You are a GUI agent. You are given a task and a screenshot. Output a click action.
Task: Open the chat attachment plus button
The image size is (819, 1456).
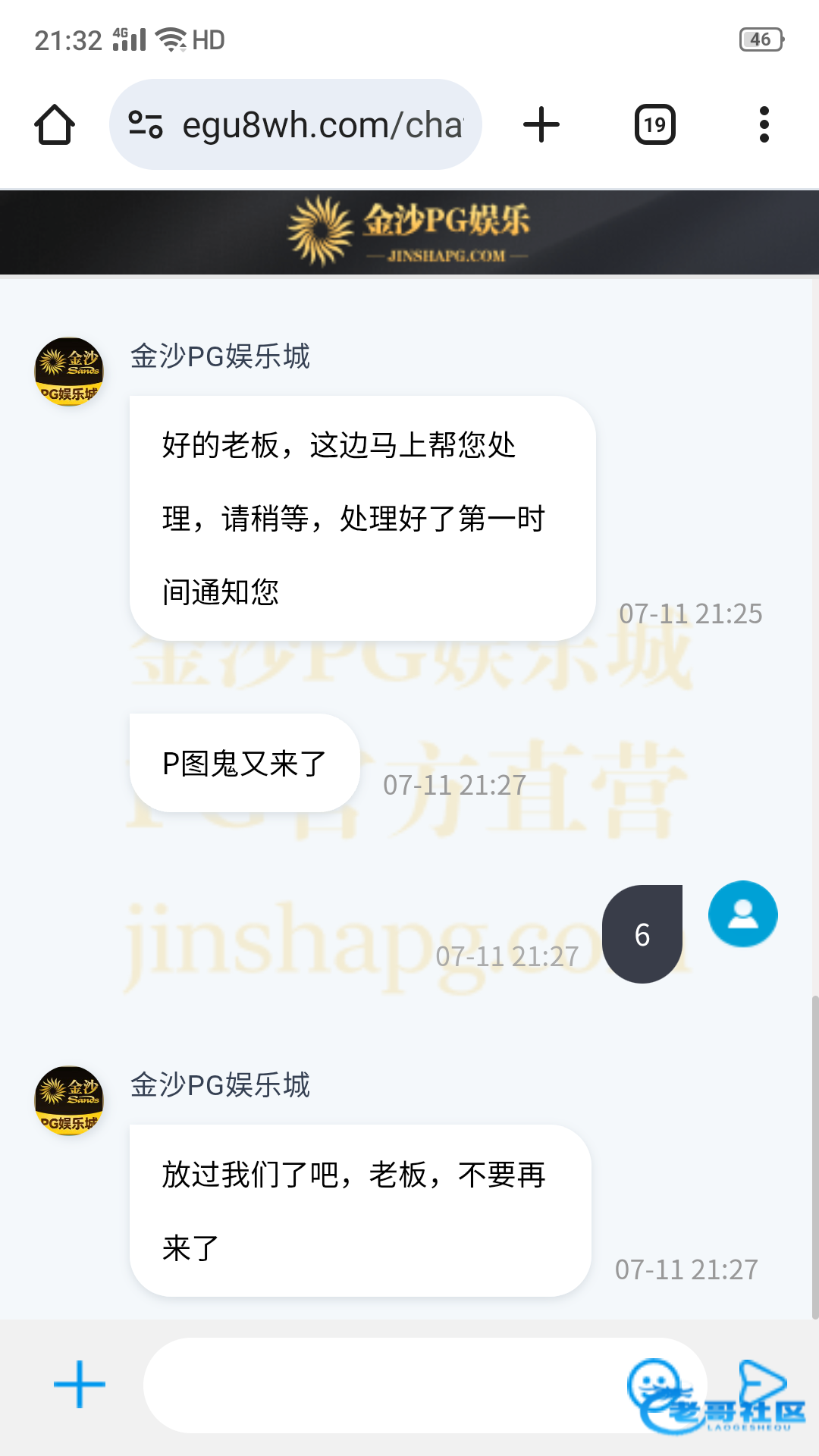coord(80,1384)
